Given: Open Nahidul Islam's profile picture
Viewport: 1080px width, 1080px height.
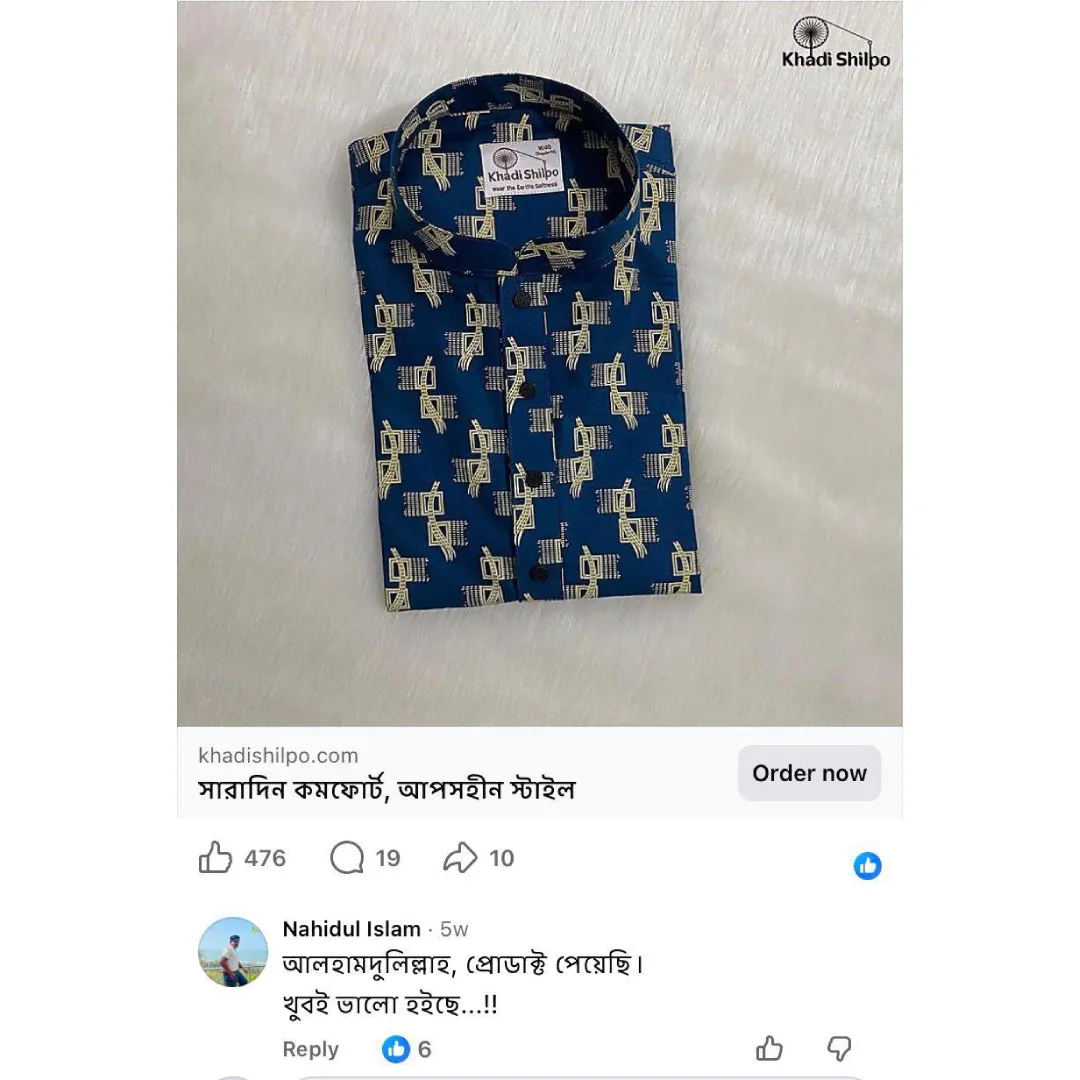Looking at the screenshot, I should click(233, 951).
